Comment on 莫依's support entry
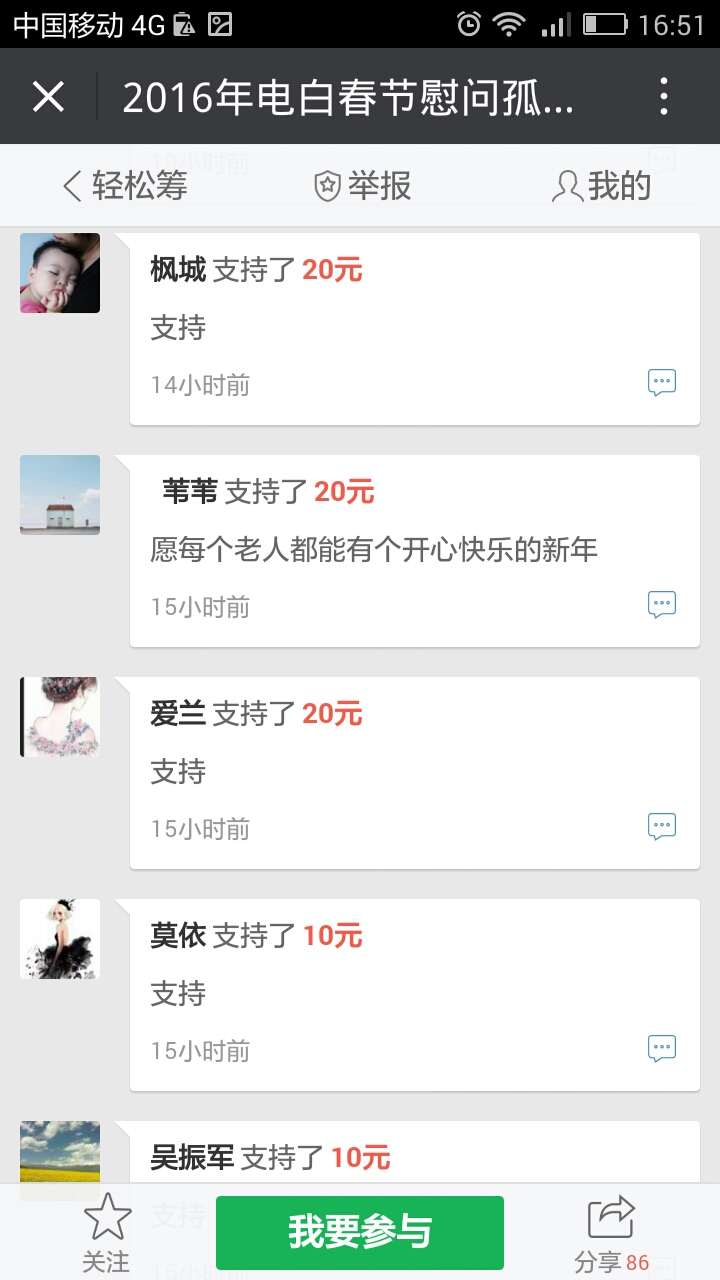720x1280 pixels. pos(662,1048)
